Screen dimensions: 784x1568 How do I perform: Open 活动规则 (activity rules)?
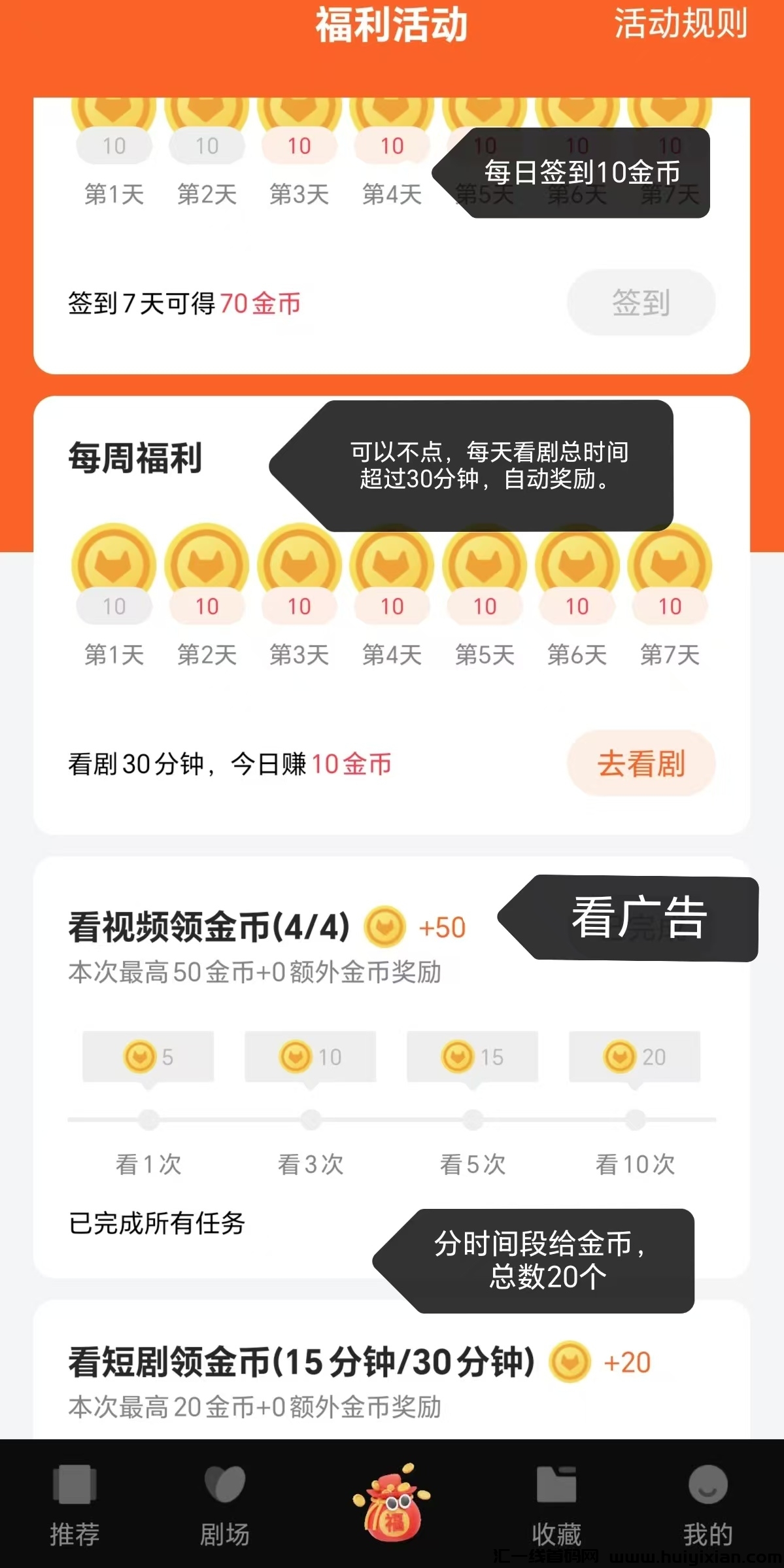click(680, 25)
